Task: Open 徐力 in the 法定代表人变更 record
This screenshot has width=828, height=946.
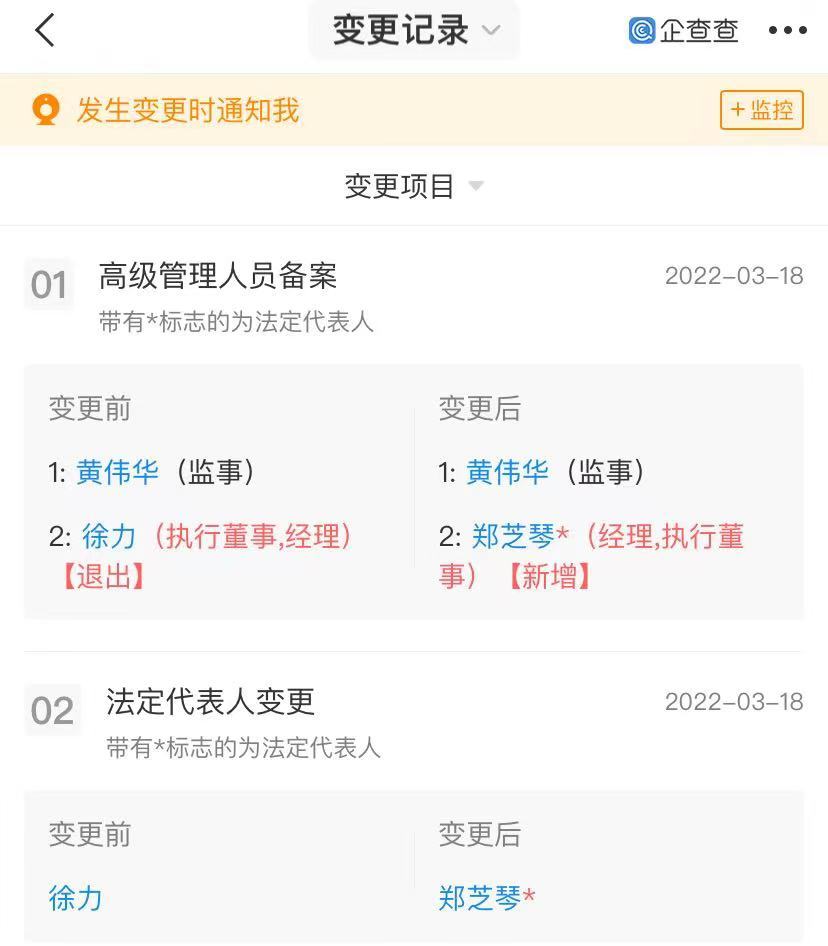Action: coord(76,898)
